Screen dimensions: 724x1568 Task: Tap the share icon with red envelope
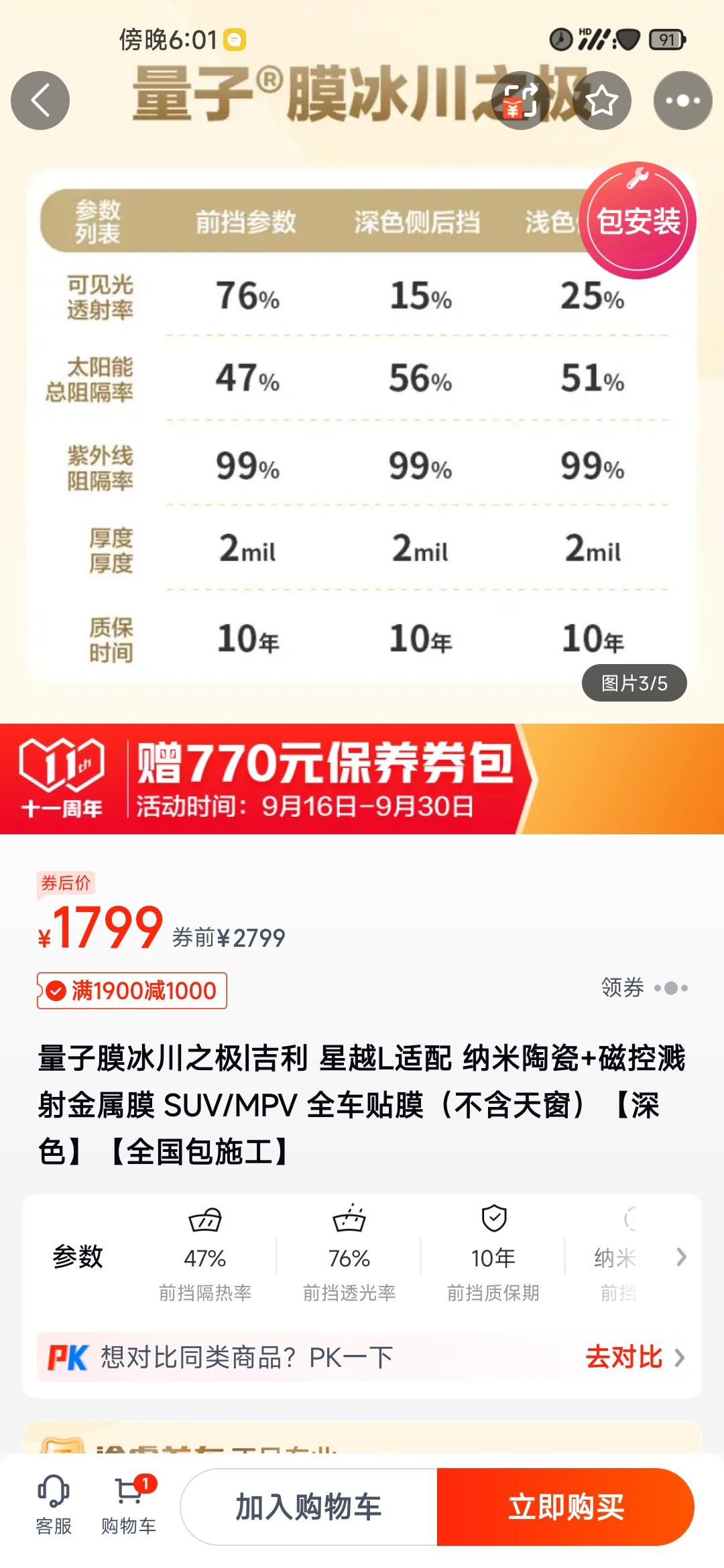[521, 101]
